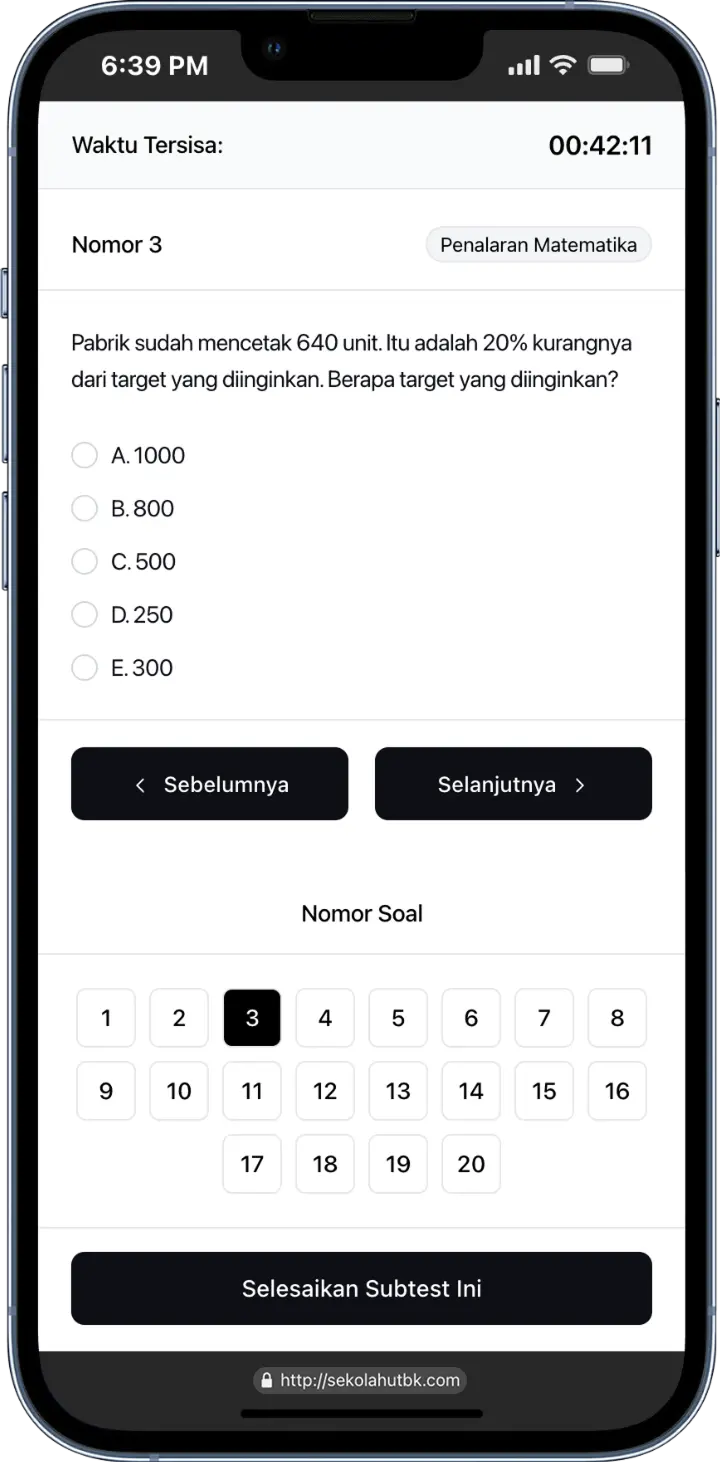The image size is (720, 1462).
Task: Tap Selesaikan Subtest Ini to finish
Action: [361, 1288]
